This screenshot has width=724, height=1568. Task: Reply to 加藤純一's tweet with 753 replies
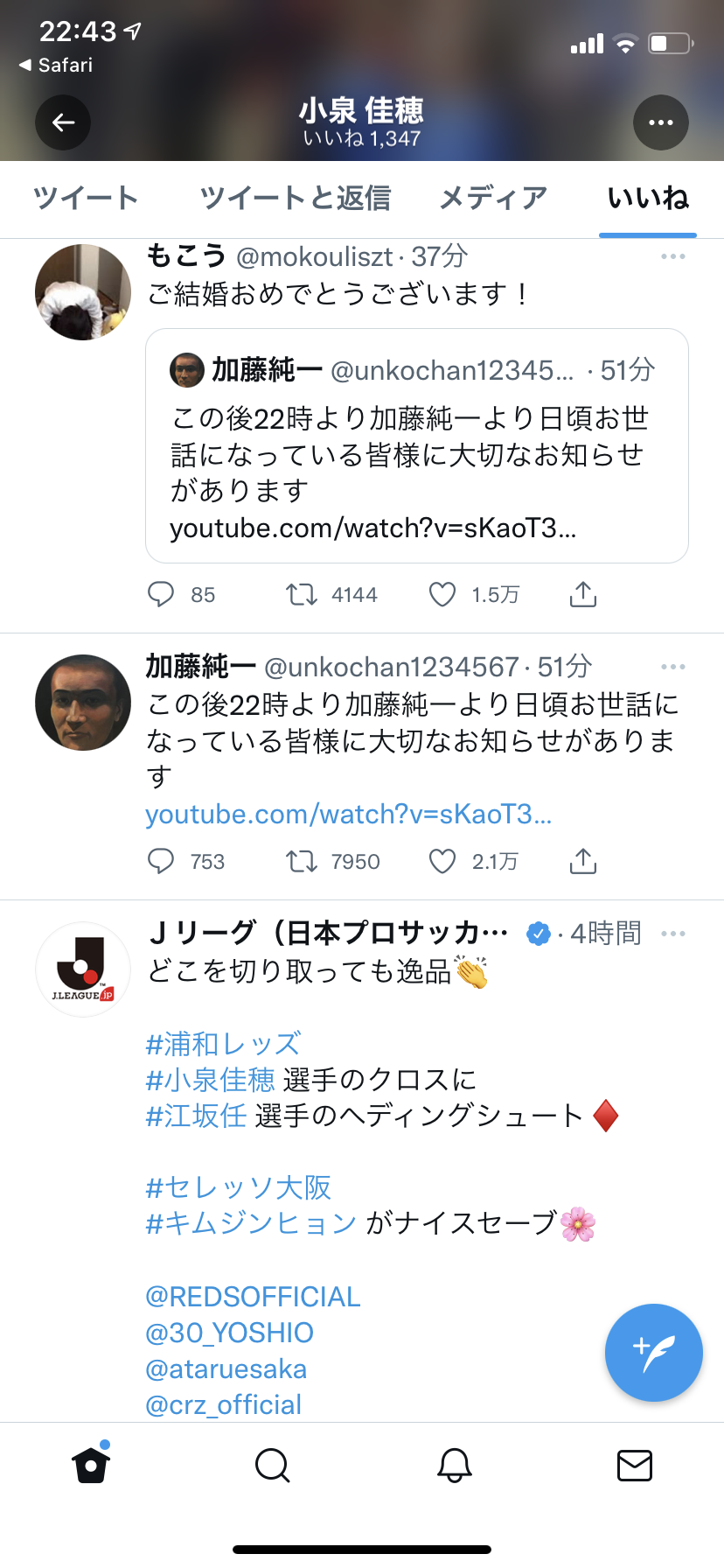(x=161, y=862)
